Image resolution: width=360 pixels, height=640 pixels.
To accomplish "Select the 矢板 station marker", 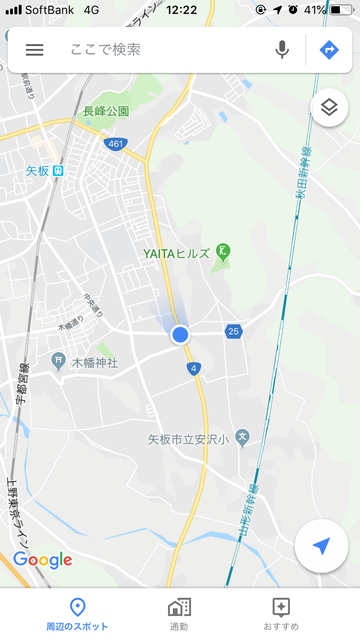I will coord(58,171).
